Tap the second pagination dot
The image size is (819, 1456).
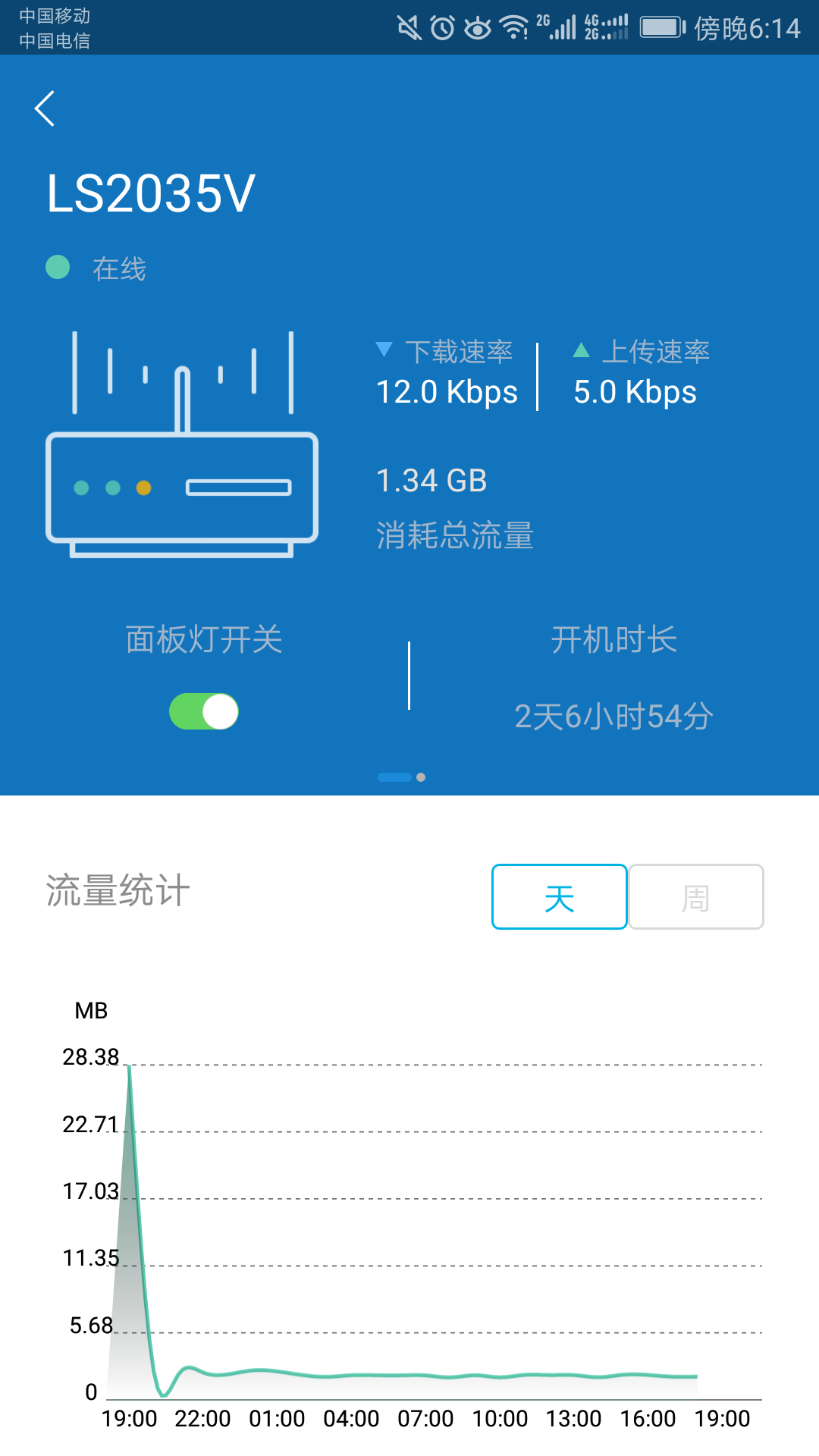[x=422, y=777]
